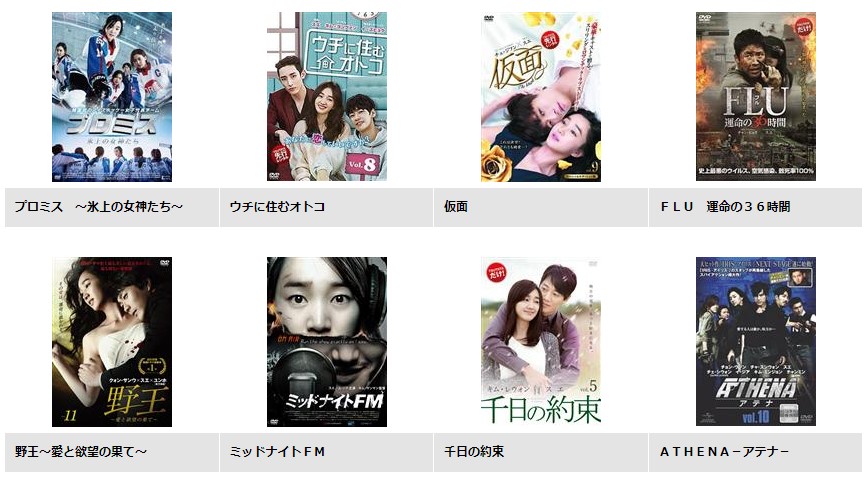
Task: Go to ＡＴＨＥＮＡ−アテナ−
Action: 755,342
